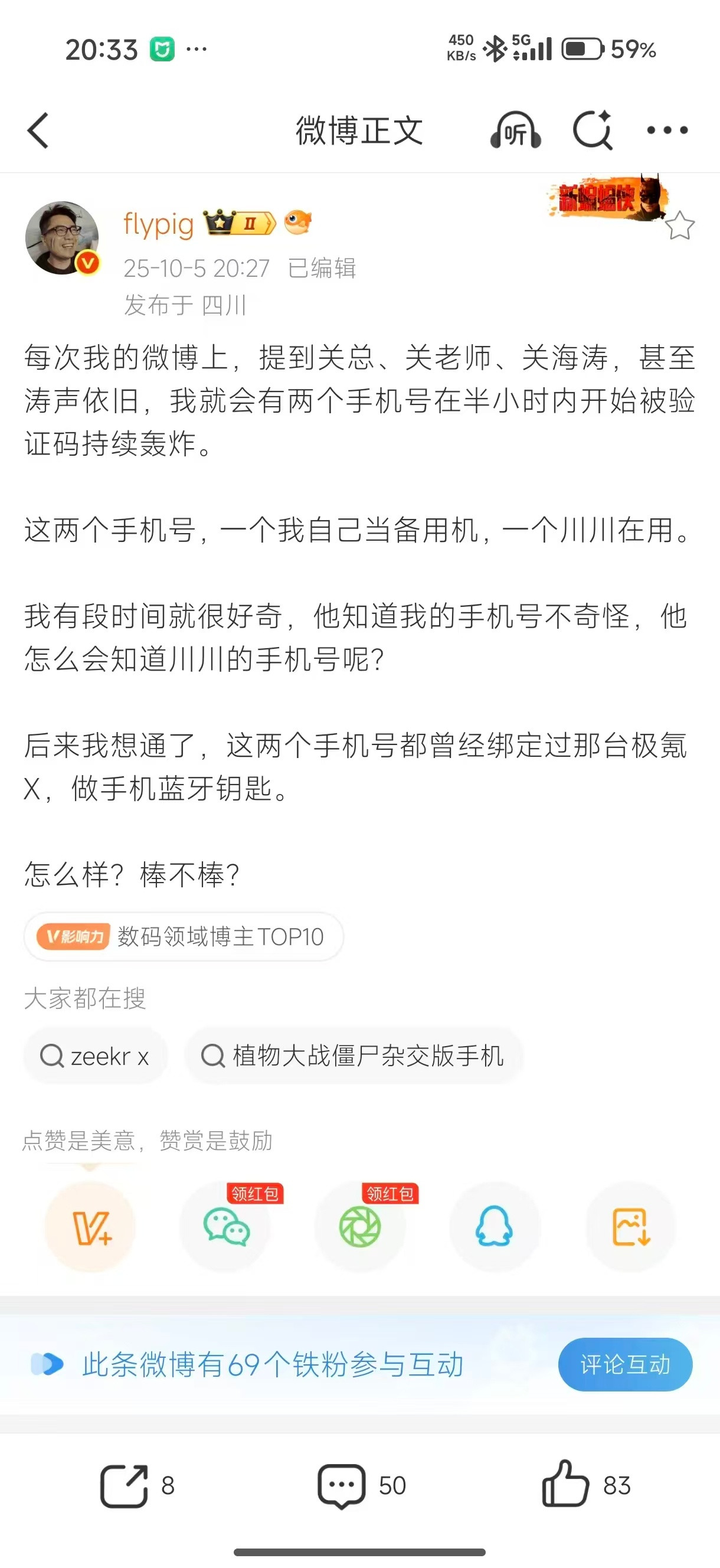Open the AI search icon in the top bar
Image resolution: width=720 pixels, height=1568 pixels.
tap(593, 130)
